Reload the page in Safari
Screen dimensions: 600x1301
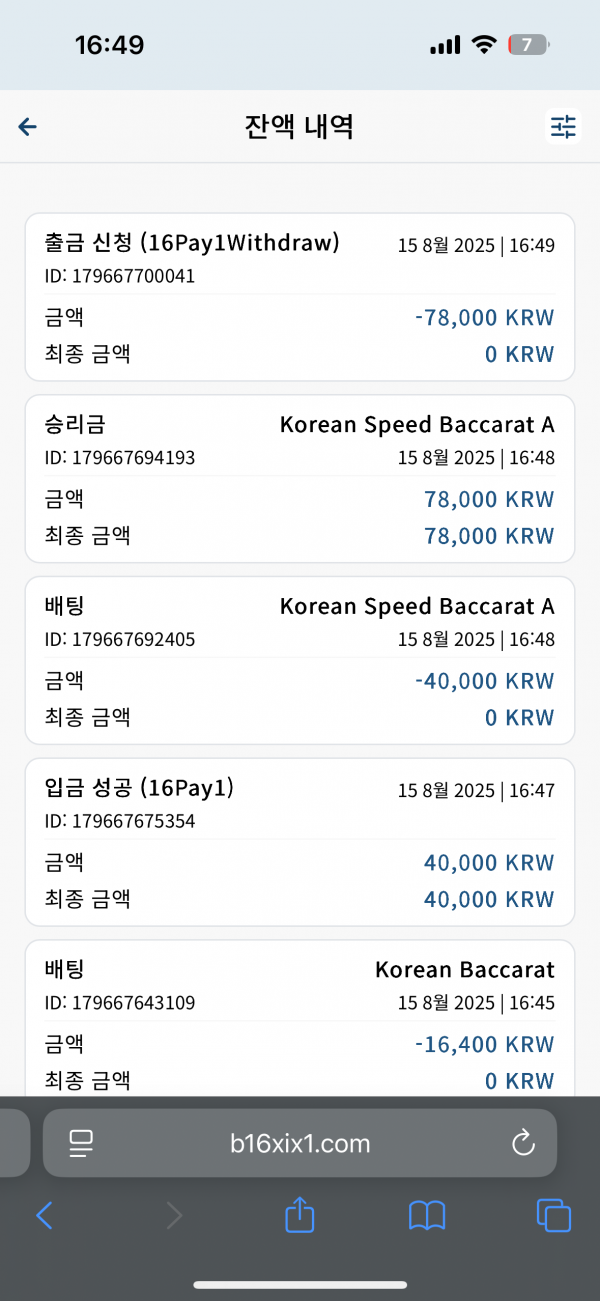tap(523, 1143)
